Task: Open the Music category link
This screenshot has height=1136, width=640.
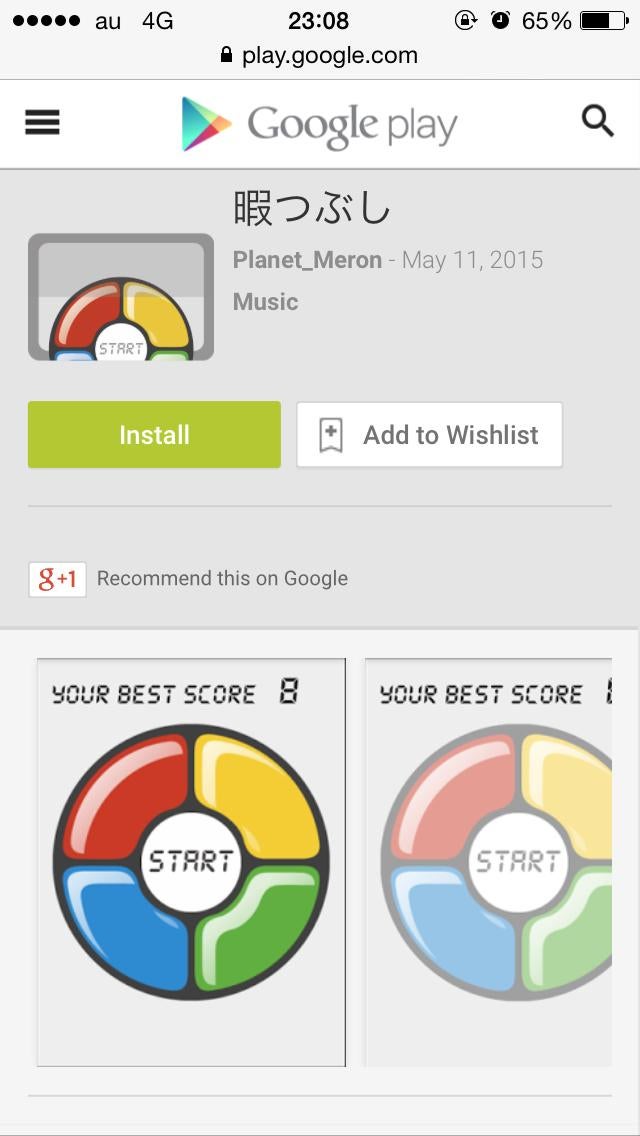Action: [265, 302]
